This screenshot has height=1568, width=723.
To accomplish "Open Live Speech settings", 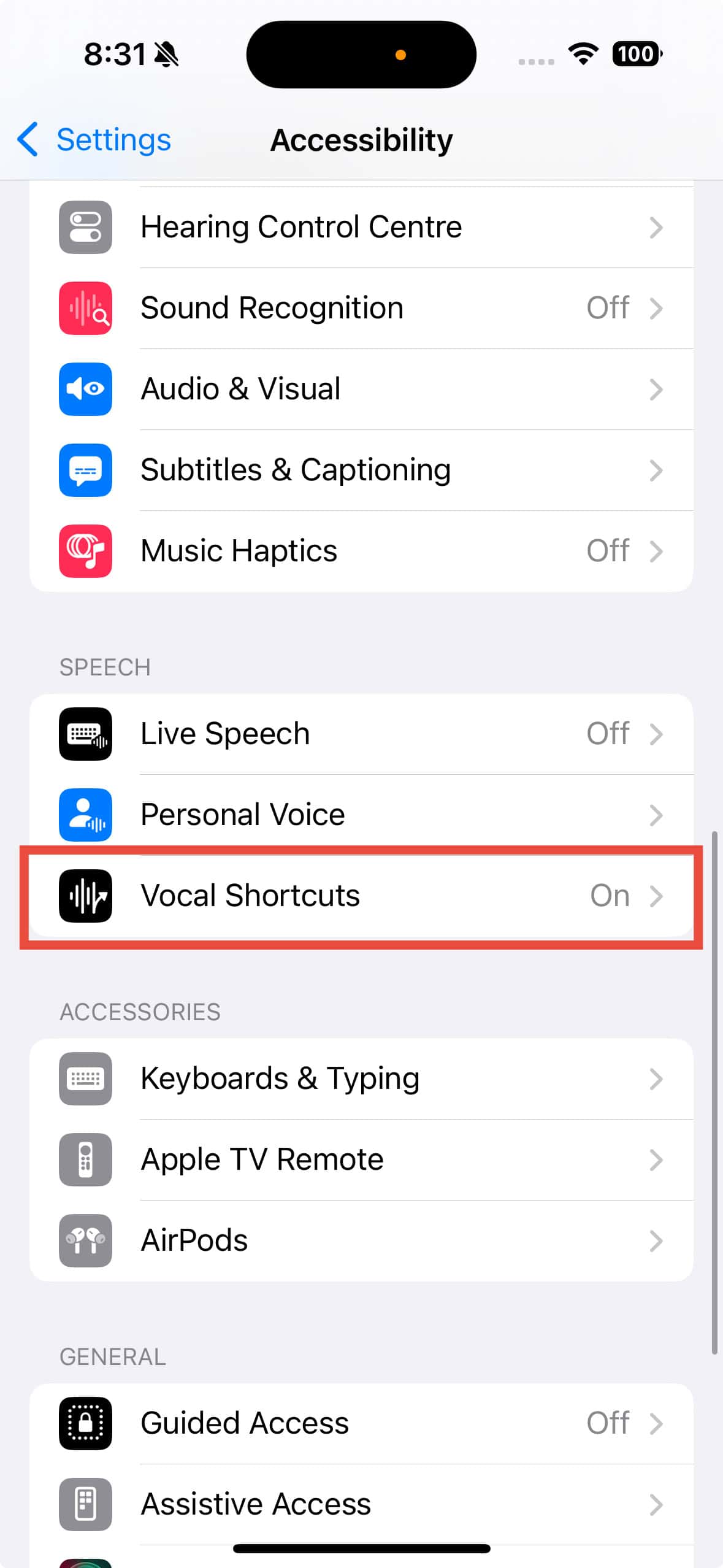I will 361,734.
